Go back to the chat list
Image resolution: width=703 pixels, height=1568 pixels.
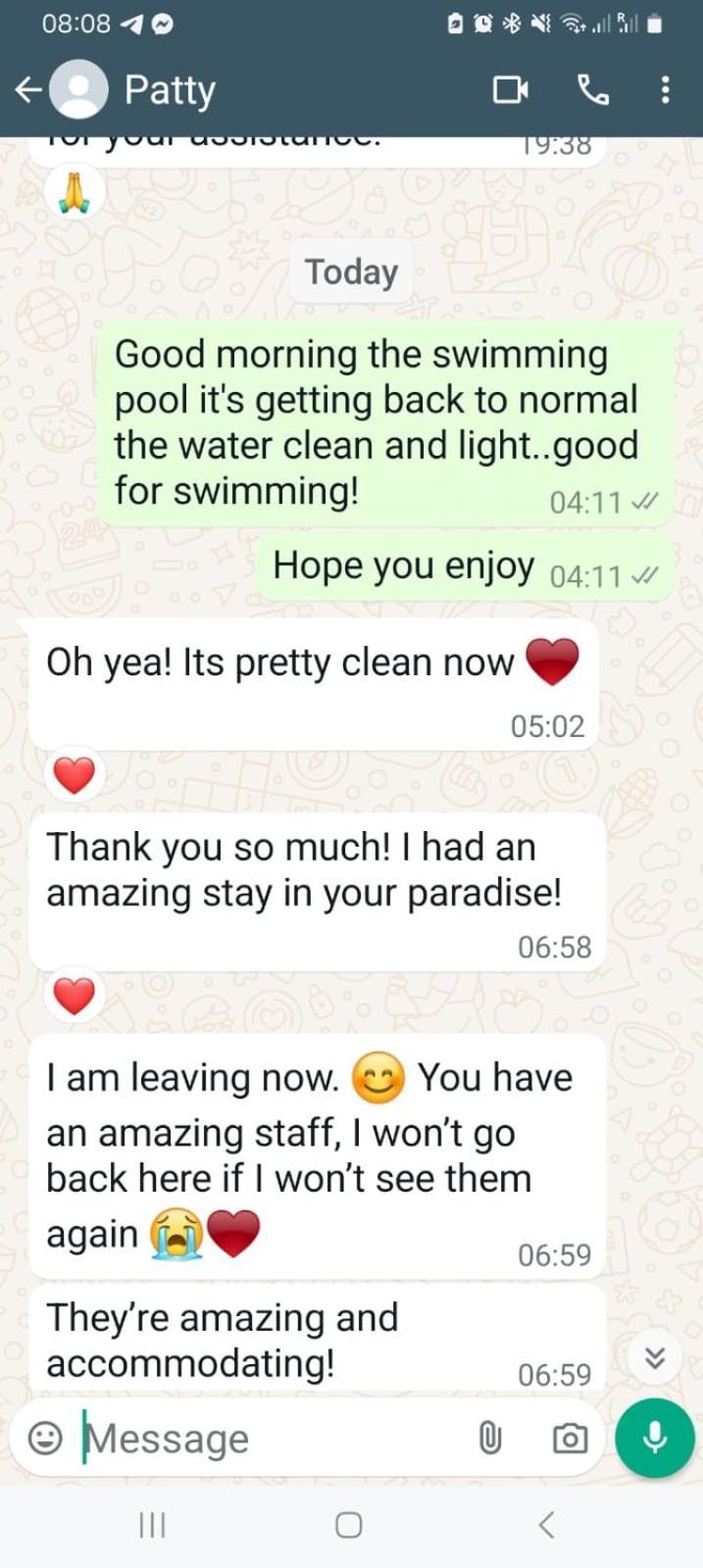pos(27,90)
